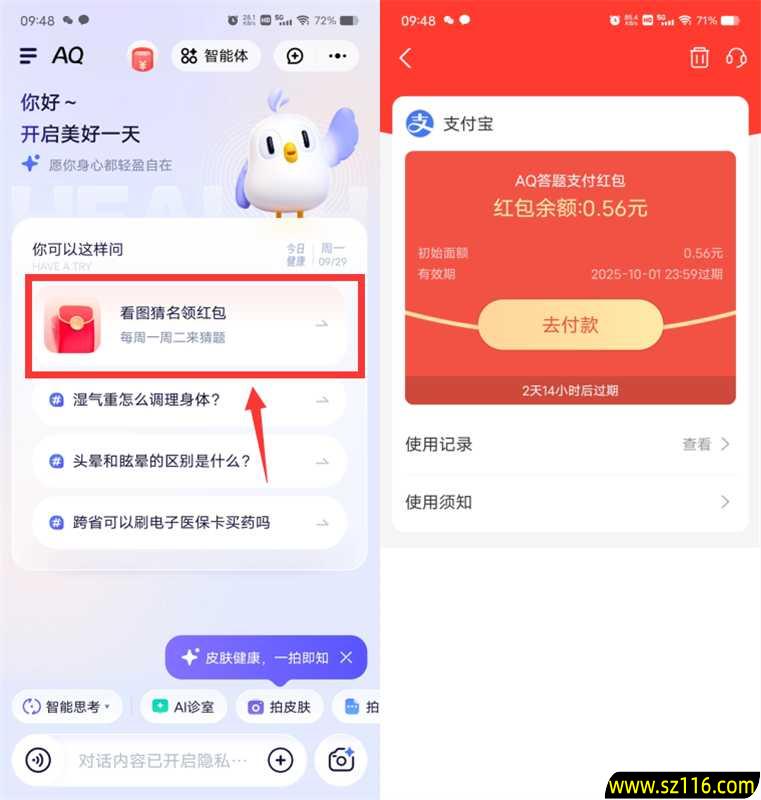
Task: Delete this red envelope via the trash icon
Action: coord(699,58)
